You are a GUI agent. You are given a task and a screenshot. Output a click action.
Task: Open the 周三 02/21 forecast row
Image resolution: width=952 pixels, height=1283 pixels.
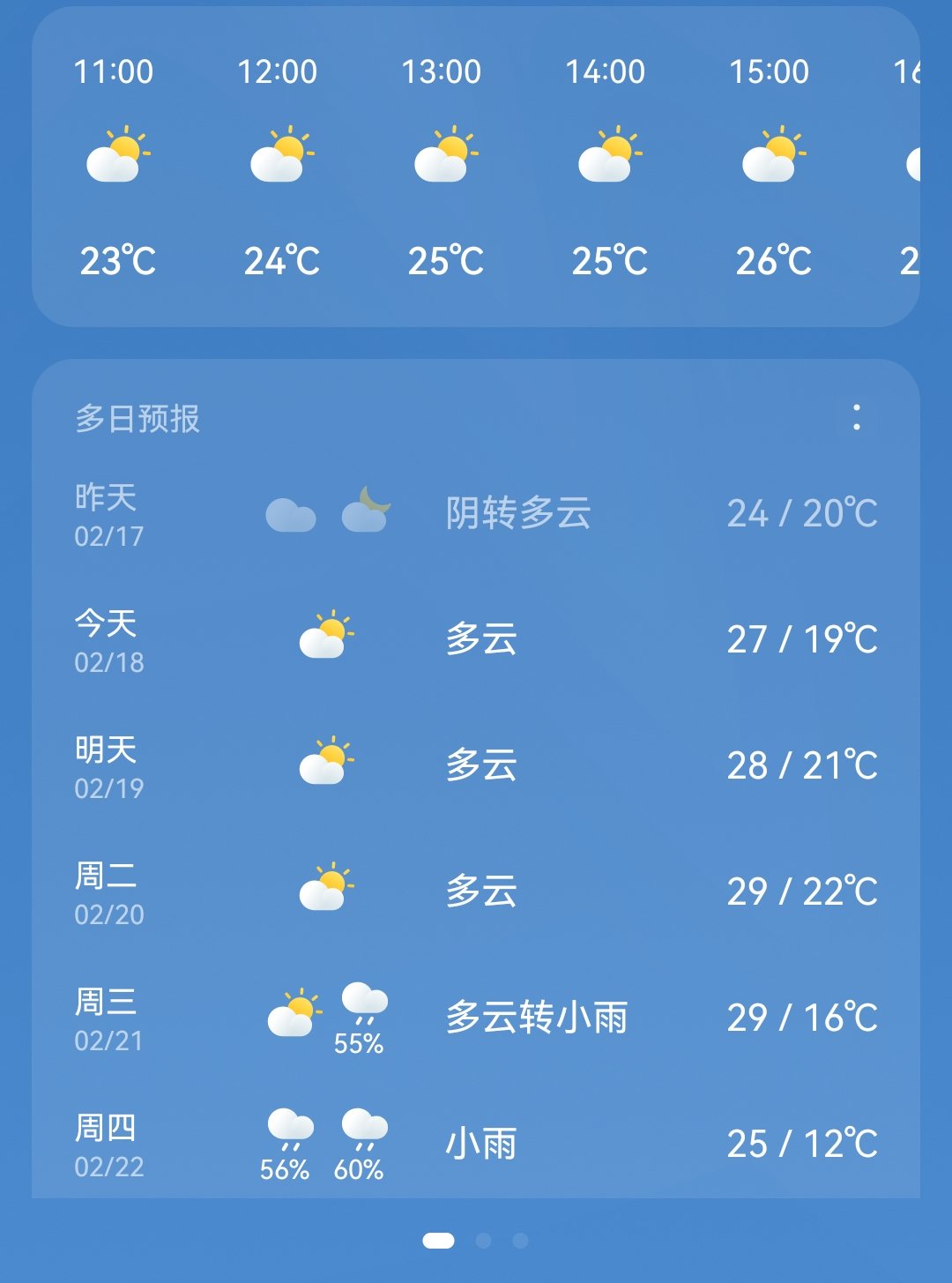point(476,1018)
